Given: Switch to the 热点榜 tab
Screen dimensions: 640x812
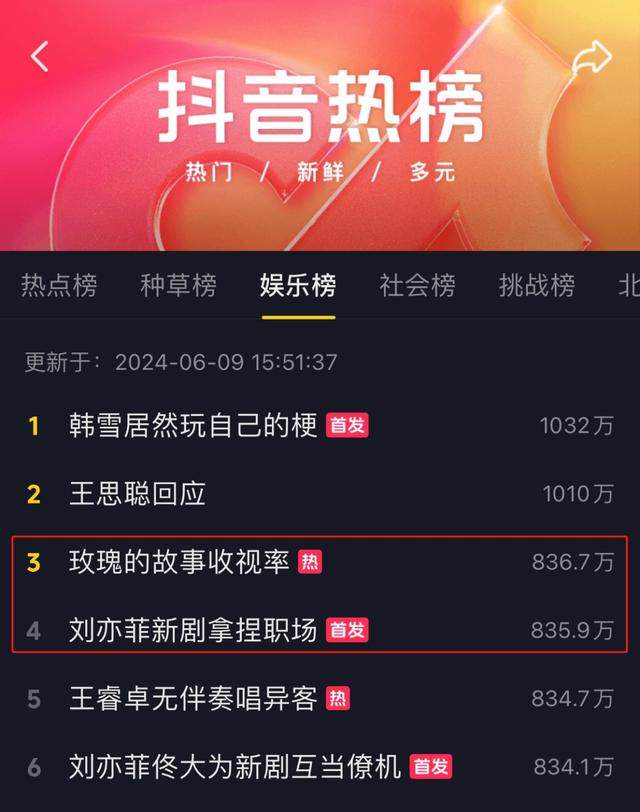Looking at the screenshot, I should [59, 285].
